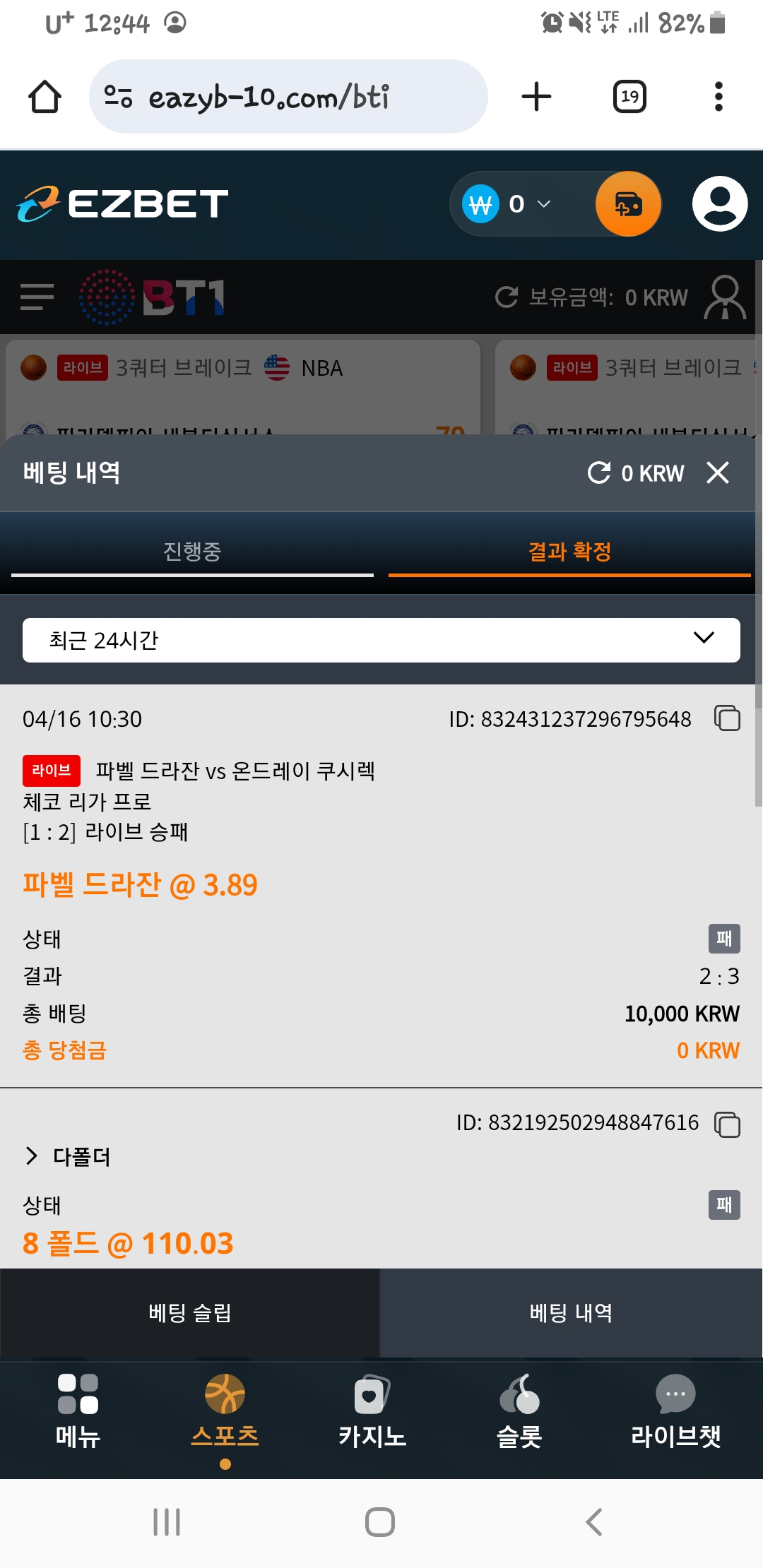Close the 베팅 내역 panel
The height and width of the screenshot is (1568, 763).
[x=718, y=473]
